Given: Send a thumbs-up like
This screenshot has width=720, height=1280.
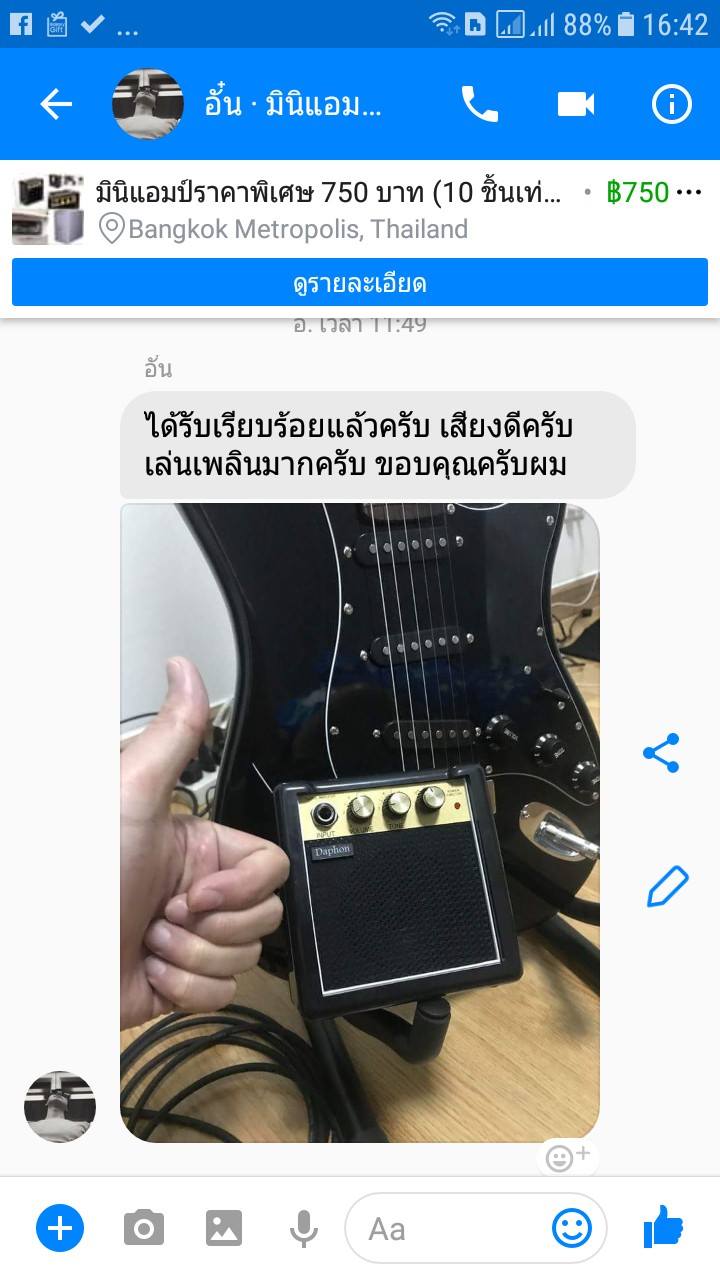Looking at the screenshot, I should pos(663,1226).
